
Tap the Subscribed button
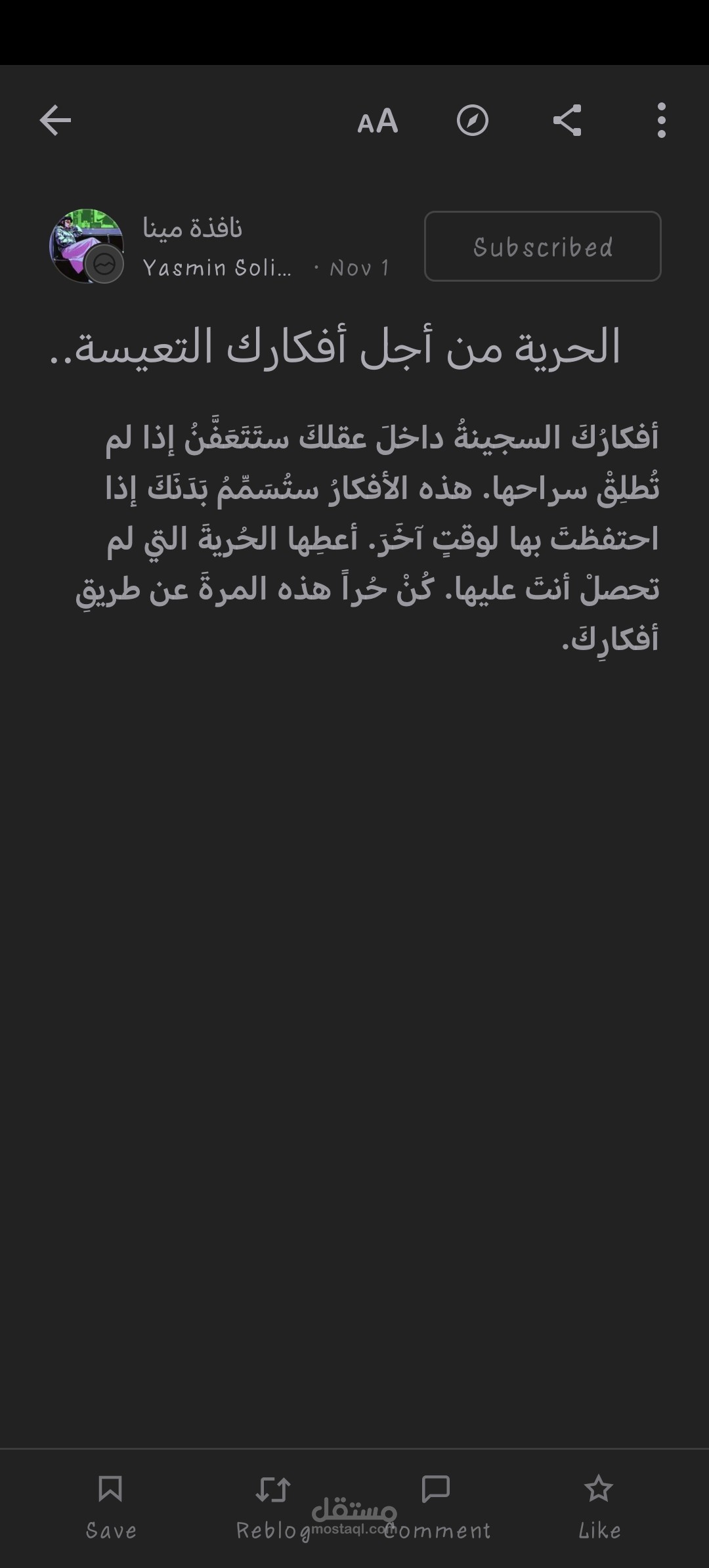click(542, 246)
